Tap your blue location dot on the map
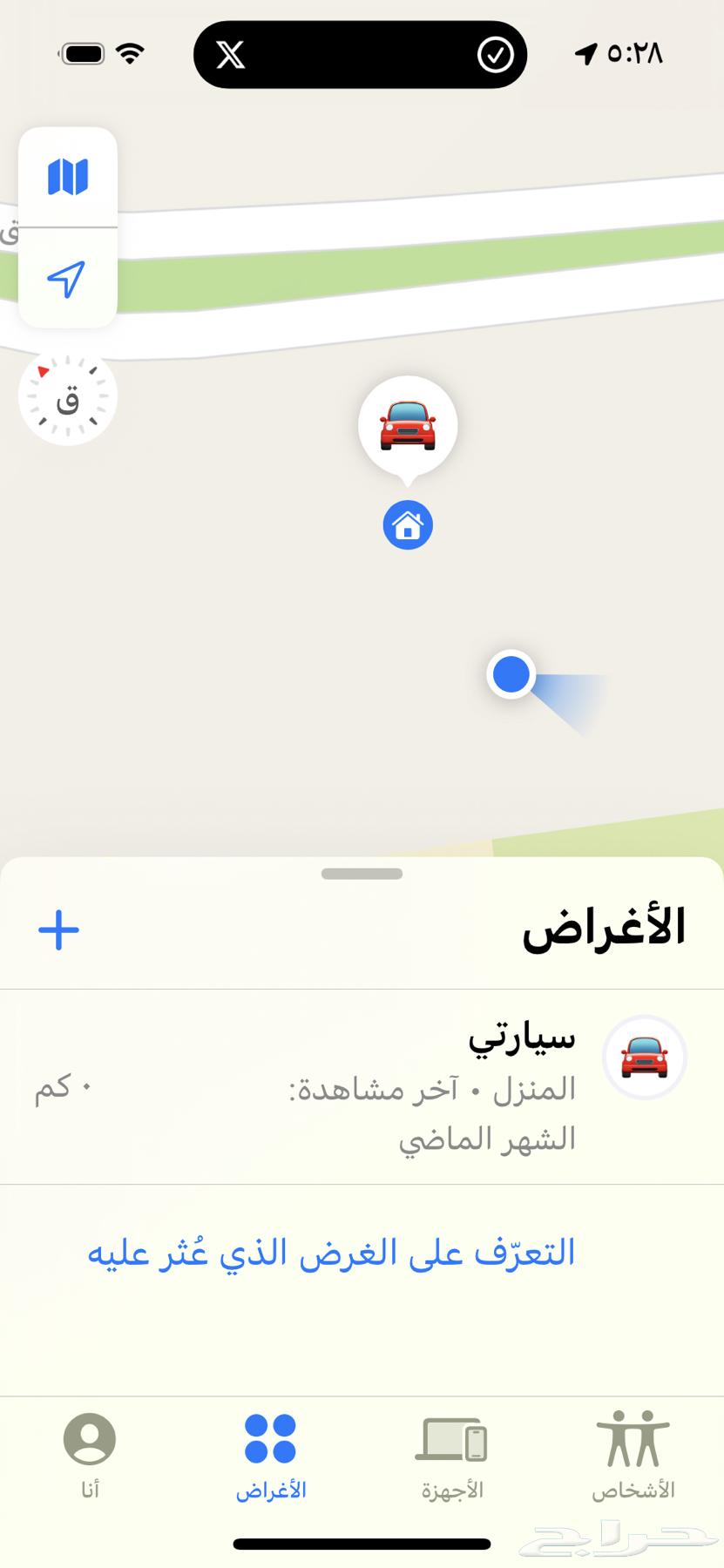724x1568 pixels. [511, 675]
